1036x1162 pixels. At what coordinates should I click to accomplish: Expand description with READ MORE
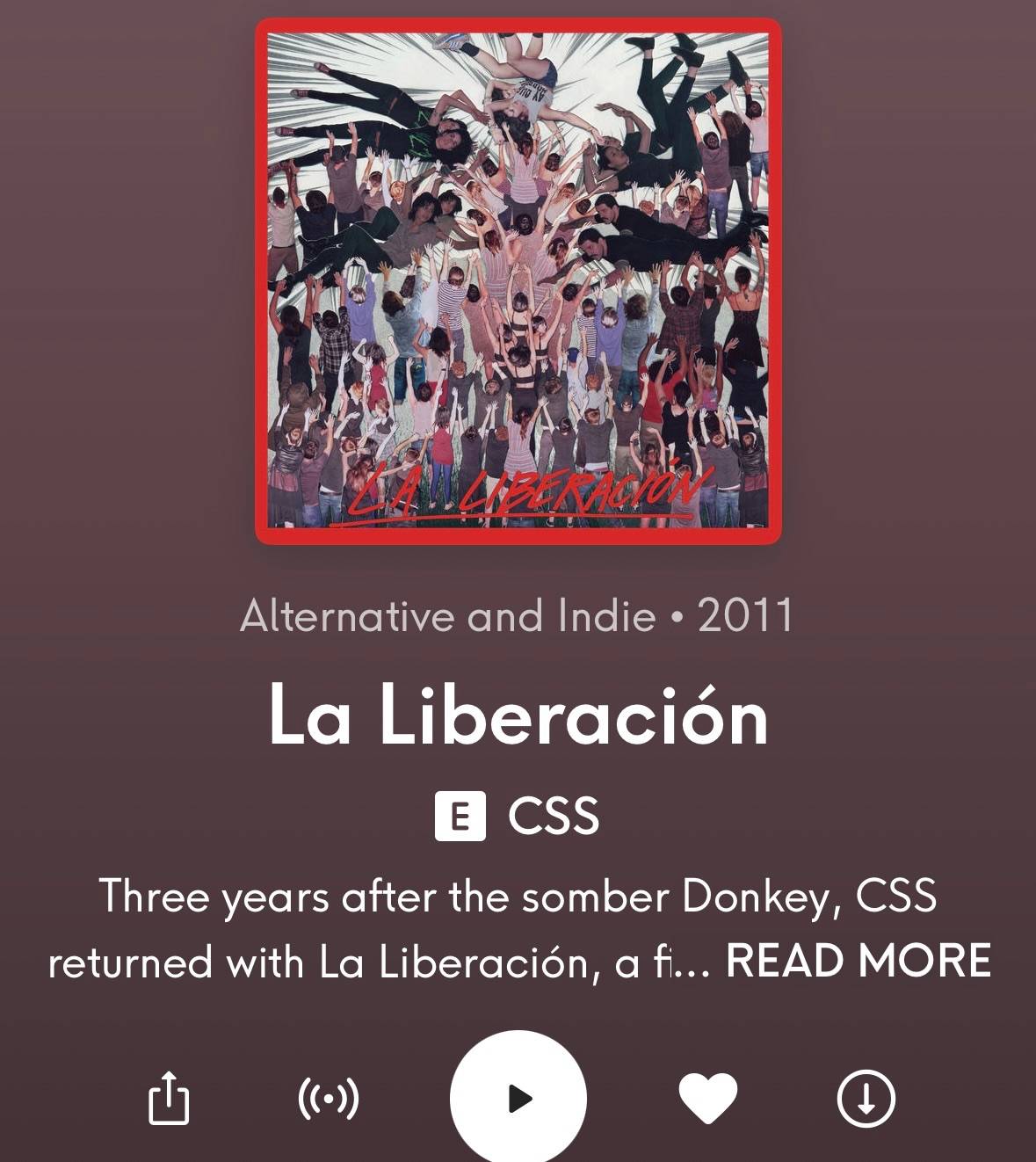[859, 961]
